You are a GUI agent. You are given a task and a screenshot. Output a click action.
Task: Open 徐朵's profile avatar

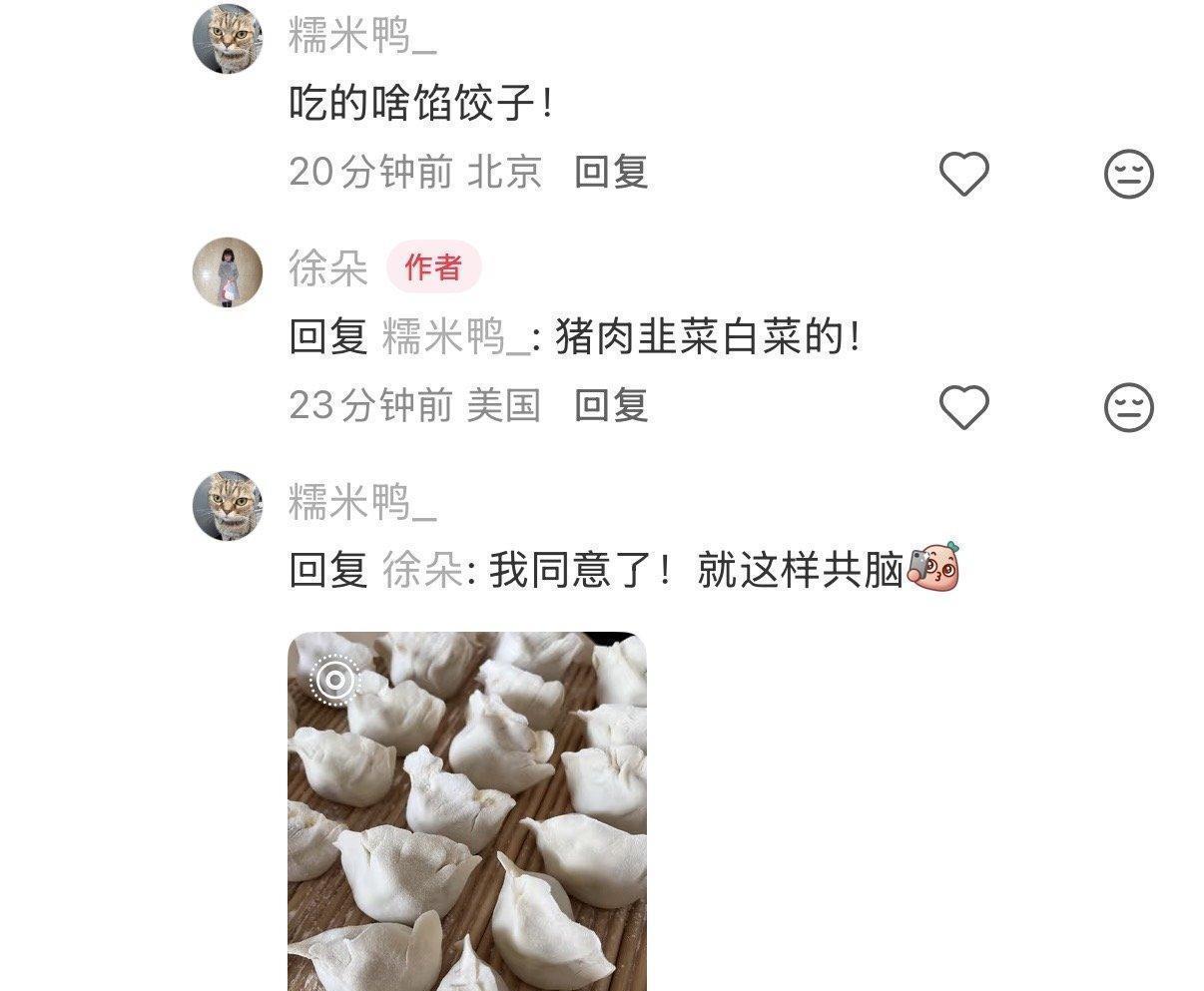coord(227,272)
